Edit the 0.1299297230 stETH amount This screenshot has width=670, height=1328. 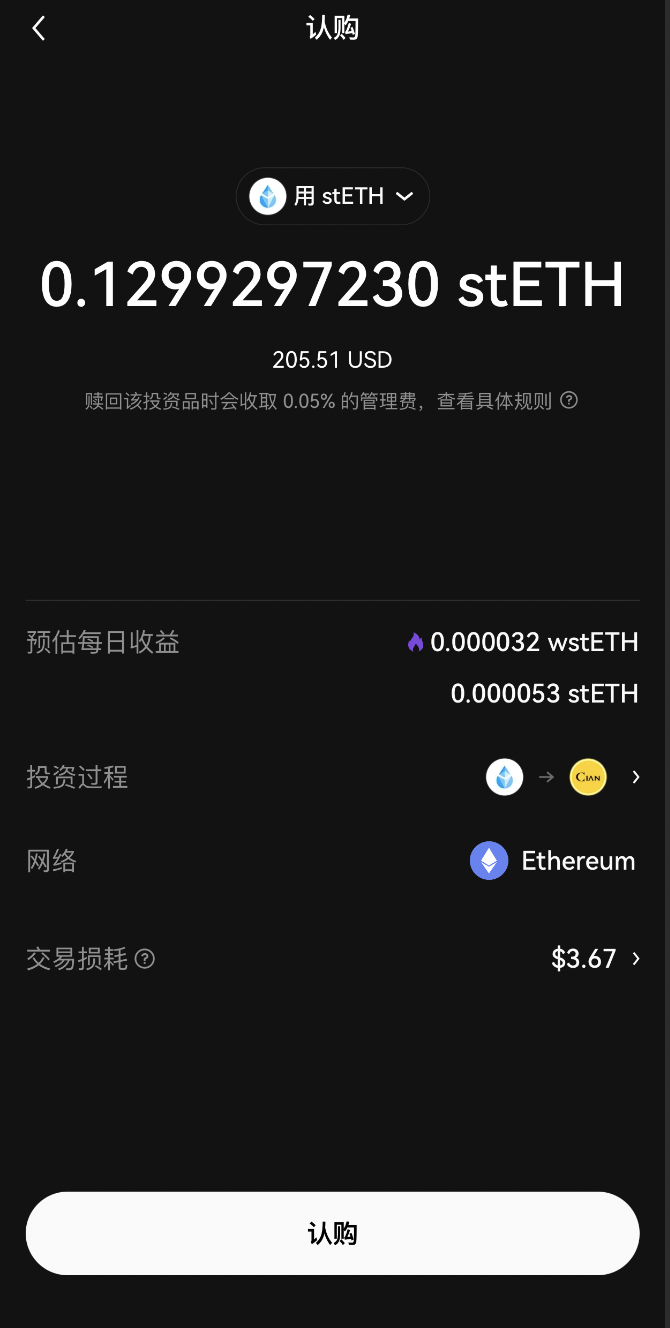click(332, 285)
